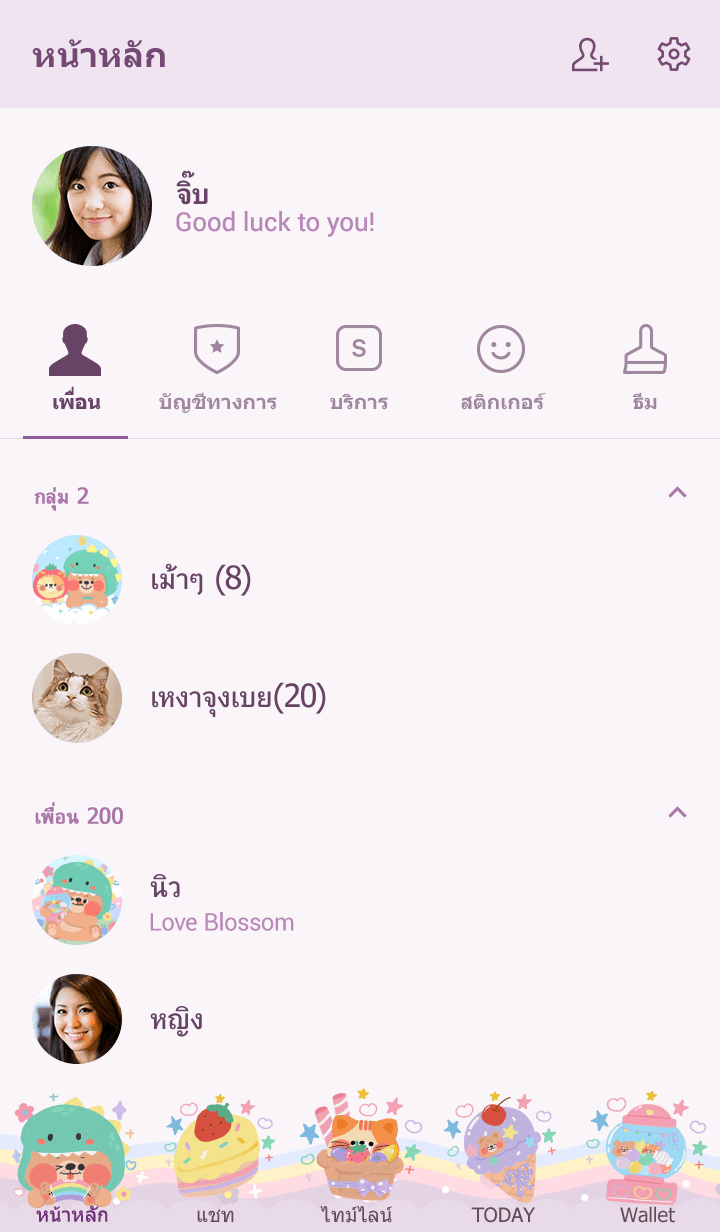720x1232 pixels.
Task: Switch to the แชท tab
Action: click(216, 1160)
